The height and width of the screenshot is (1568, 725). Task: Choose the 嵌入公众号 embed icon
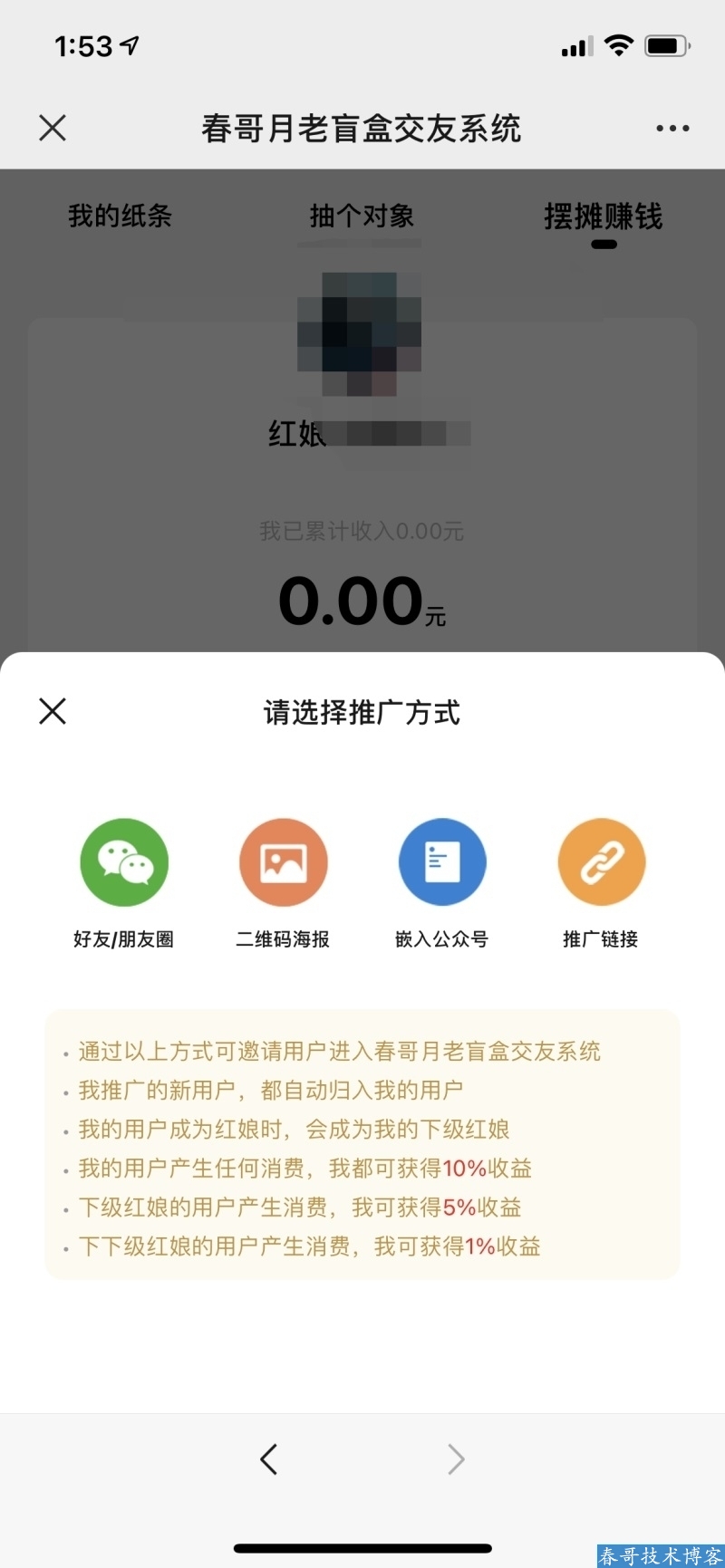pyautogui.click(x=442, y=861)
